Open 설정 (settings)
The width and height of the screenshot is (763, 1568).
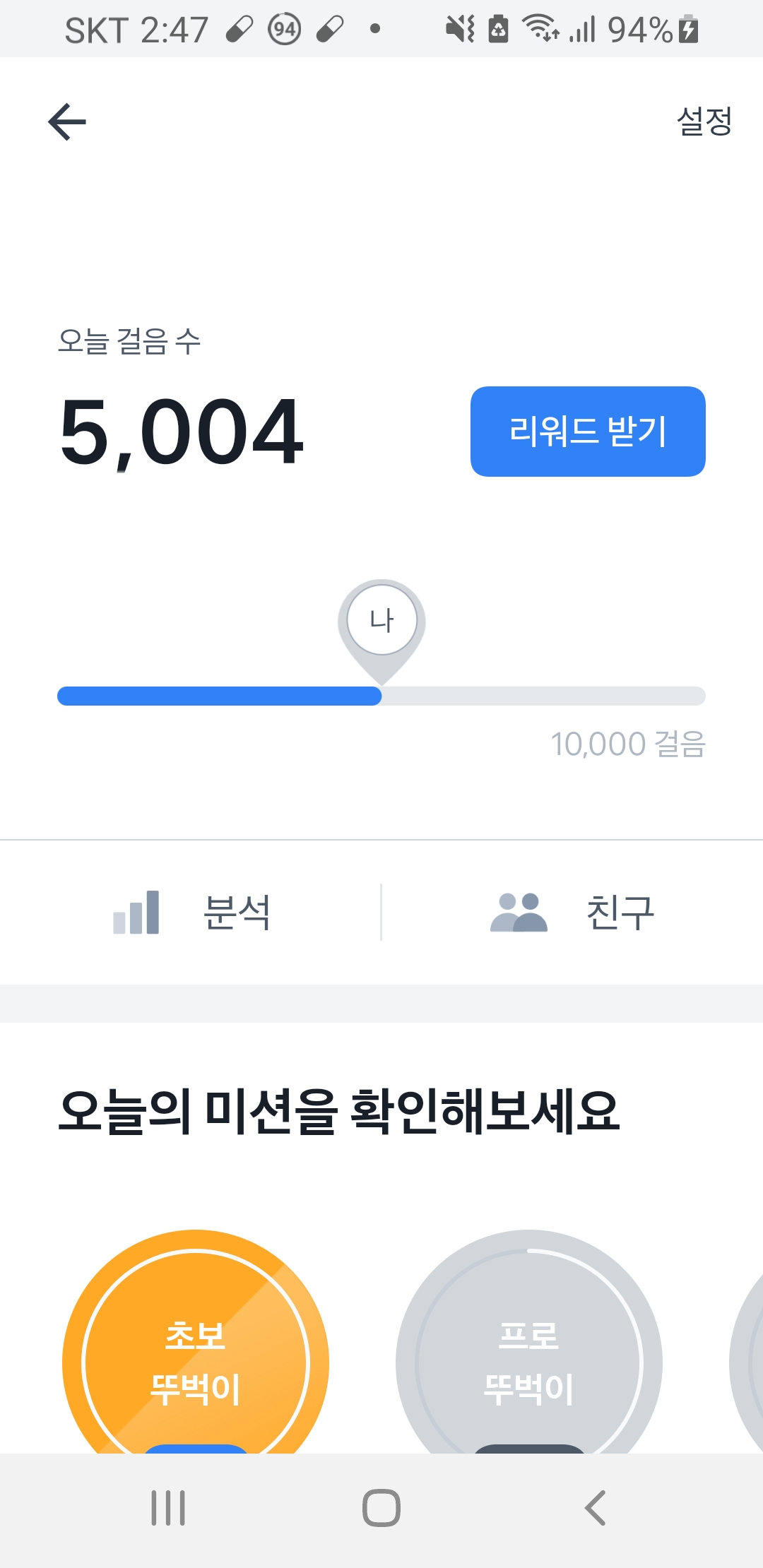click(x=704, y=121)
